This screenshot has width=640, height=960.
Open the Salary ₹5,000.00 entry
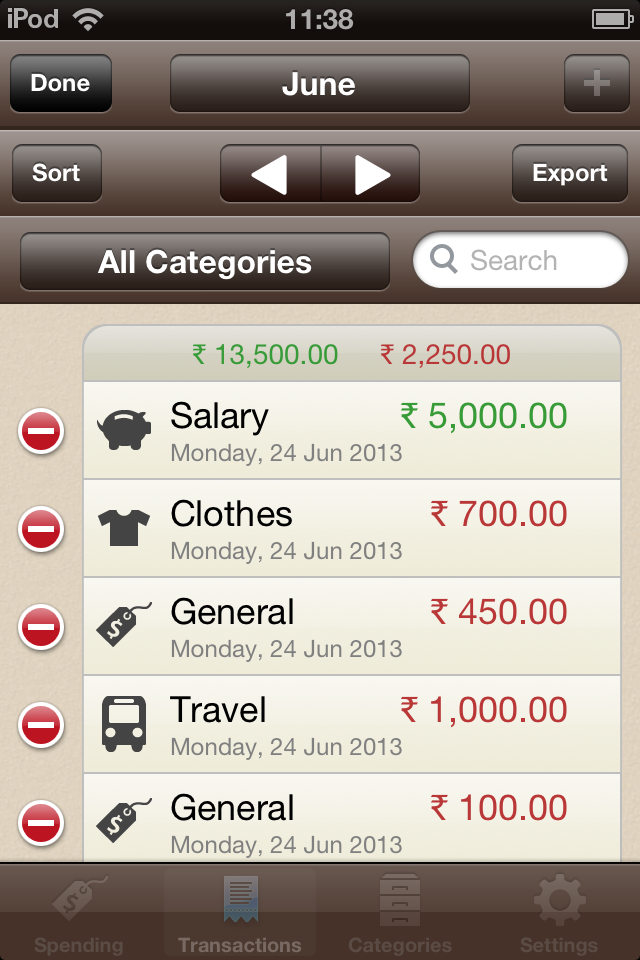350,431
